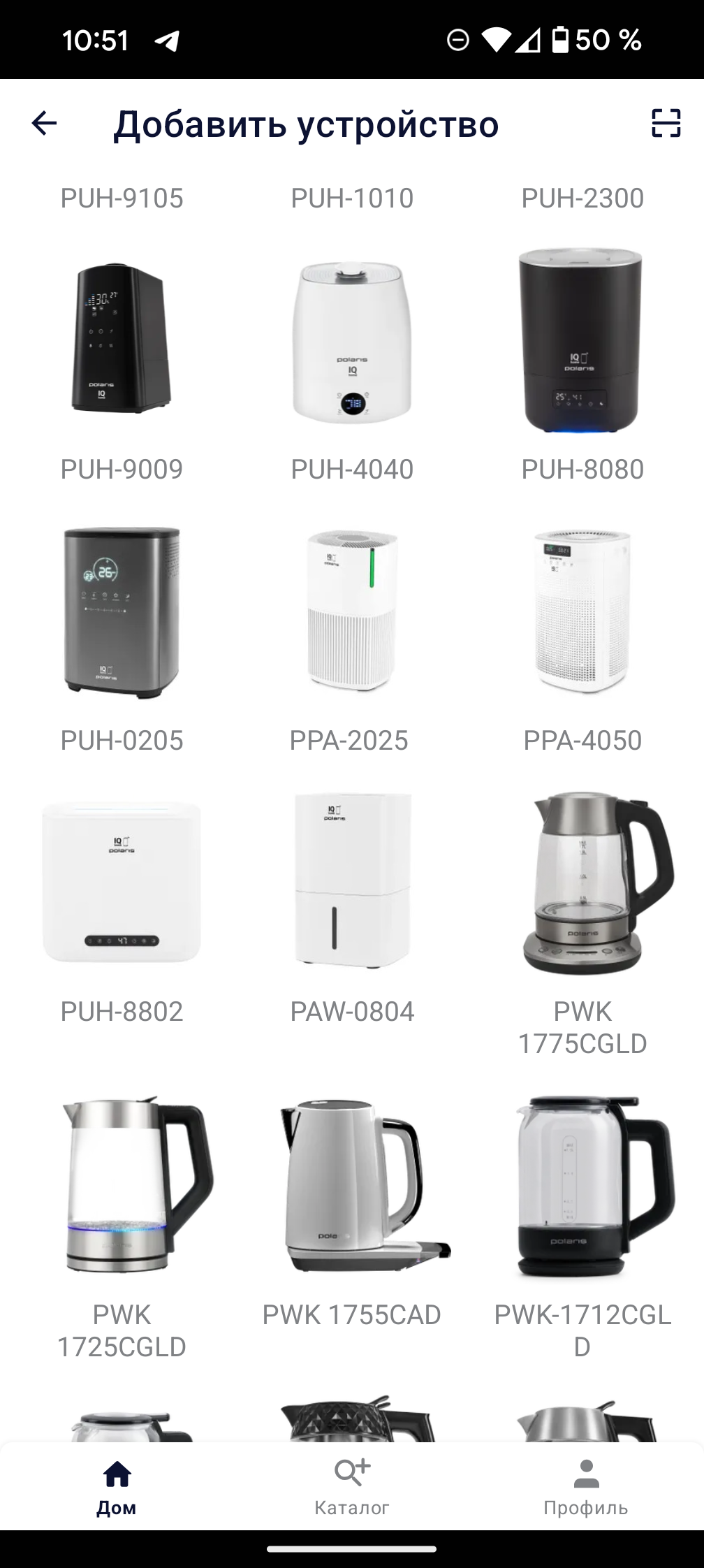Image resolution: width=704 pixels, height=1568 pixels.
Task: Open the Каталог tab
Action: point(352,1487)
